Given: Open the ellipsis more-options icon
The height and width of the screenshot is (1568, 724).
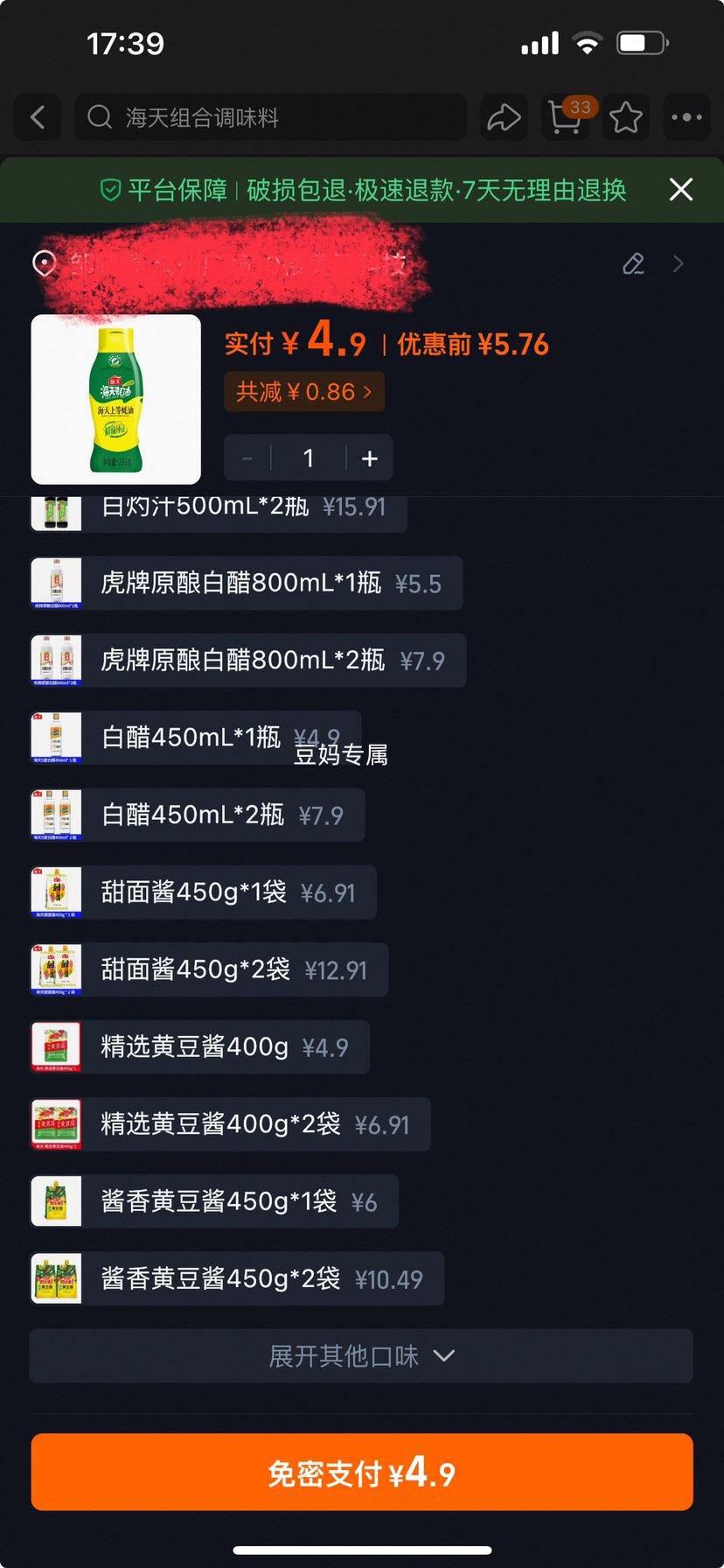Looking at the screenshot, I should [686, 117].
